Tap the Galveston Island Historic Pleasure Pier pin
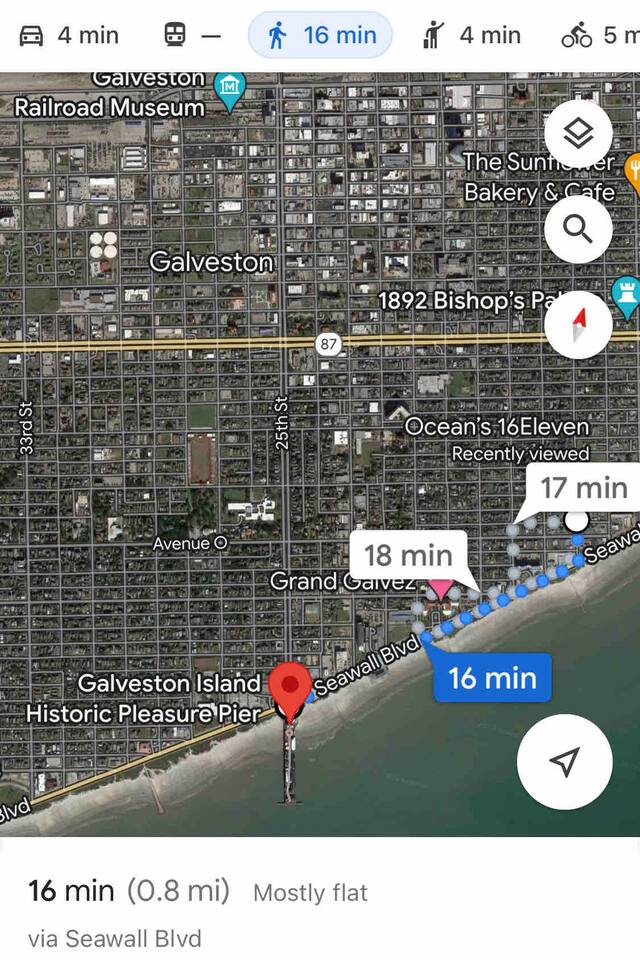This screenshot has height=960, width=640. pos(292,689)
